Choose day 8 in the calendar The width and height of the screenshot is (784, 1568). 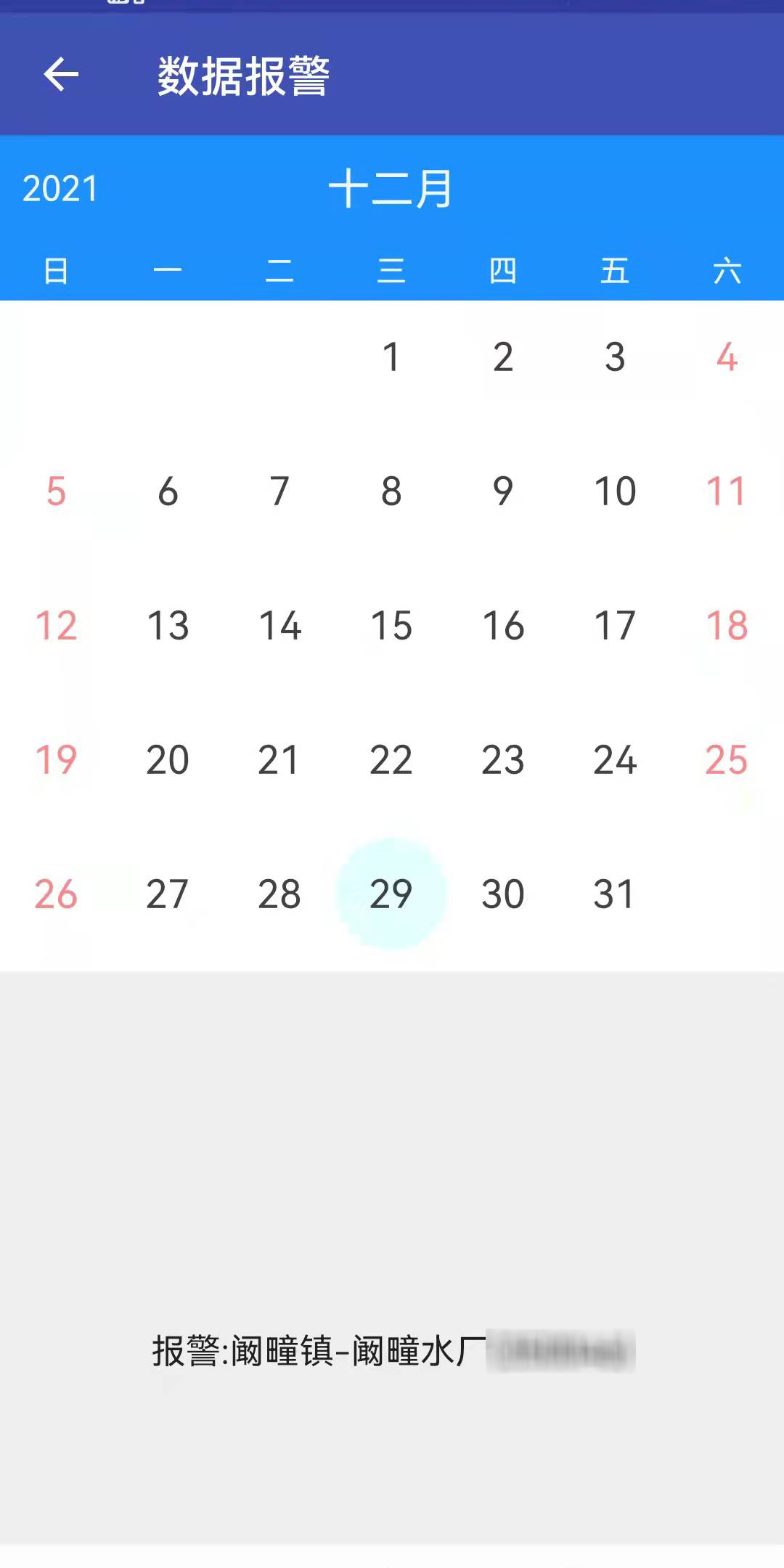391,491
